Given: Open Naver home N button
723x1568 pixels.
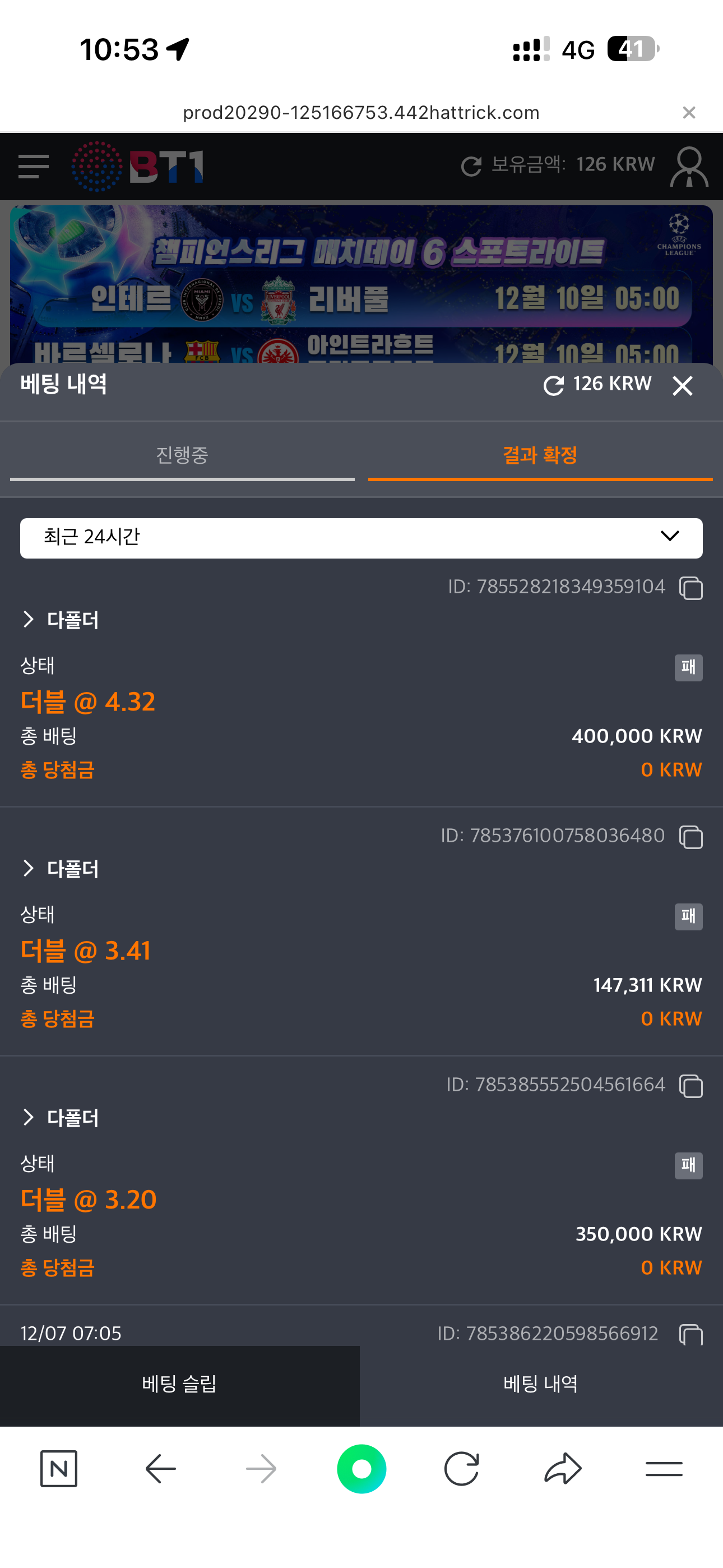Looking at the screenshot, I should click(x=59, y=1469).
